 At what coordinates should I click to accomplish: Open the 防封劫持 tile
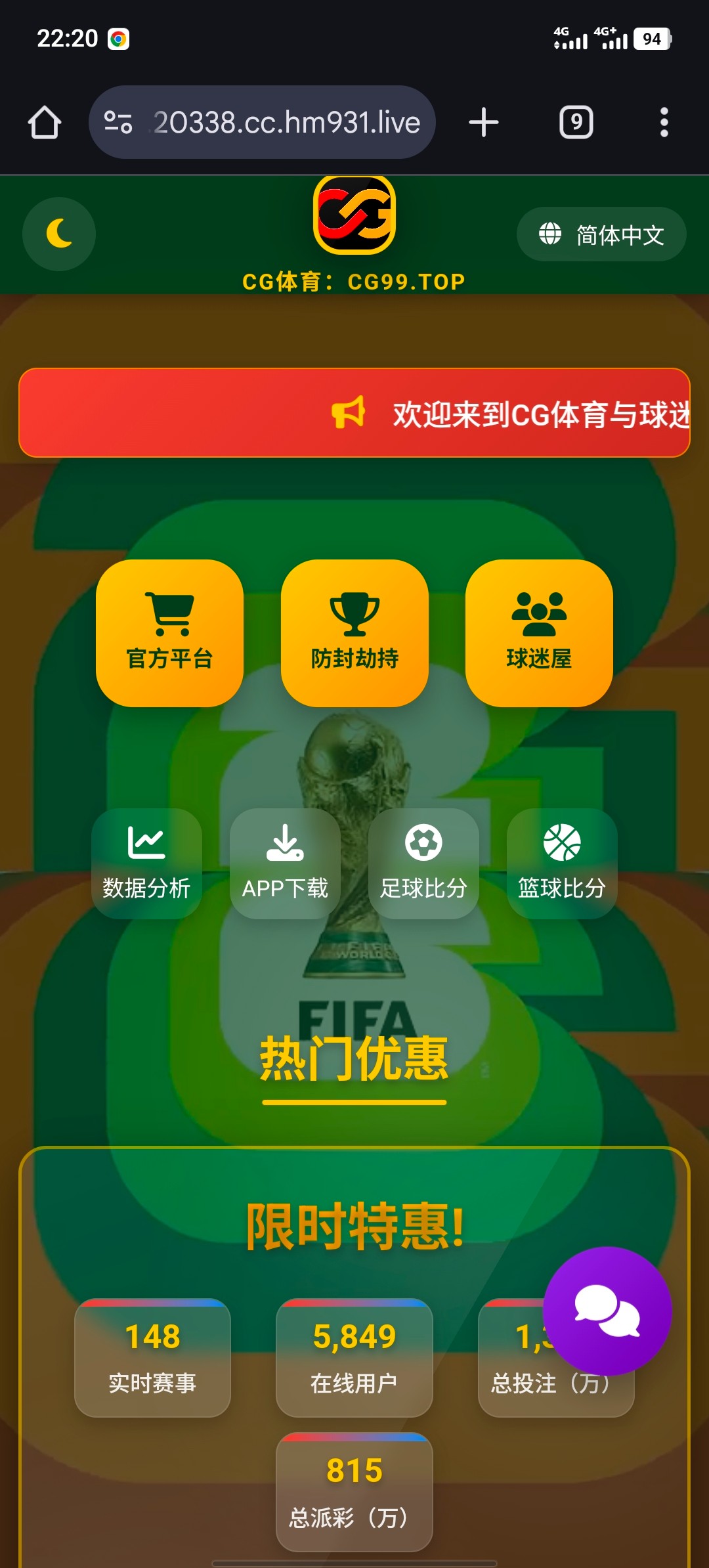coord(354,633)
